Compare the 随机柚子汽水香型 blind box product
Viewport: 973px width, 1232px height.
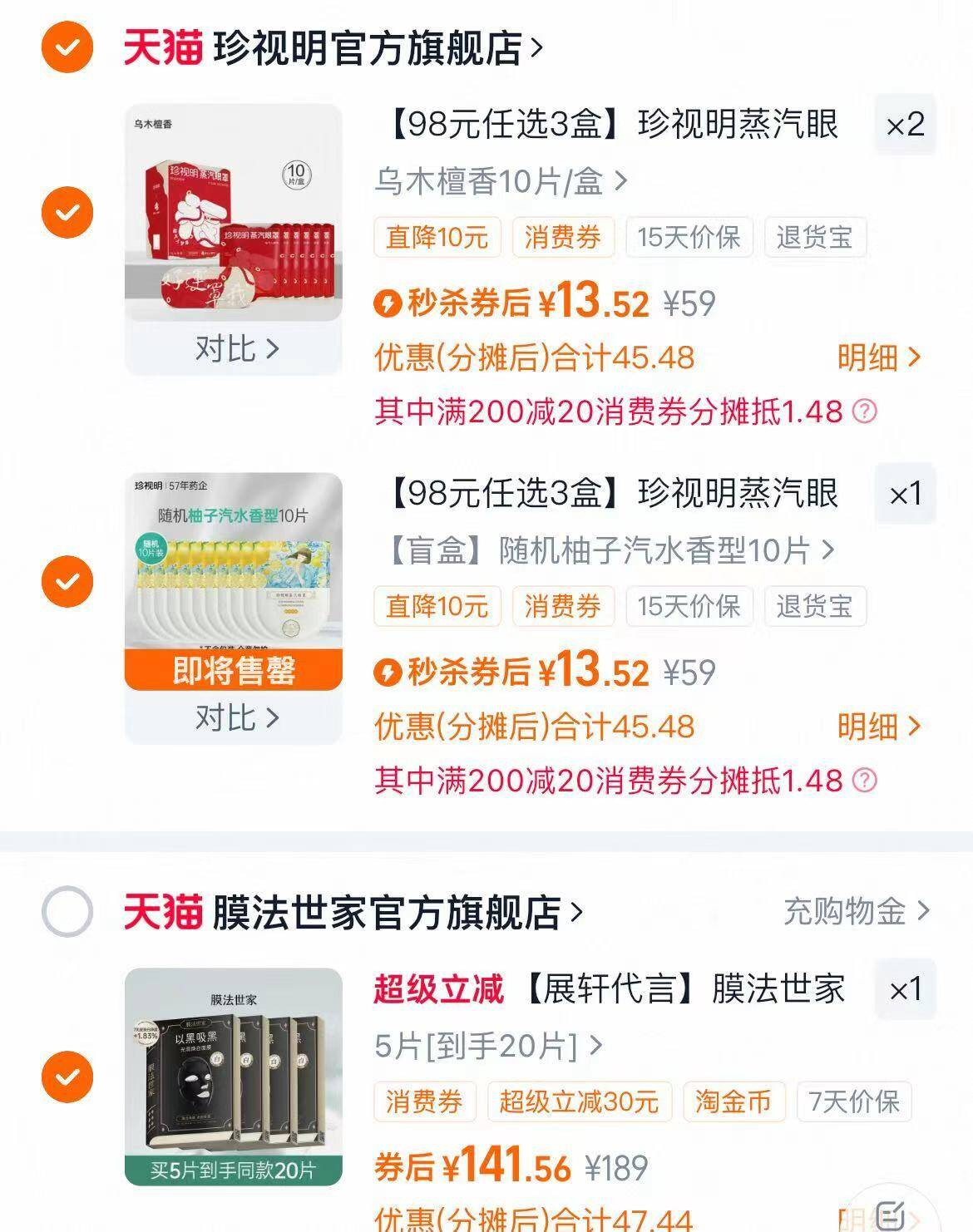[235, 717]
